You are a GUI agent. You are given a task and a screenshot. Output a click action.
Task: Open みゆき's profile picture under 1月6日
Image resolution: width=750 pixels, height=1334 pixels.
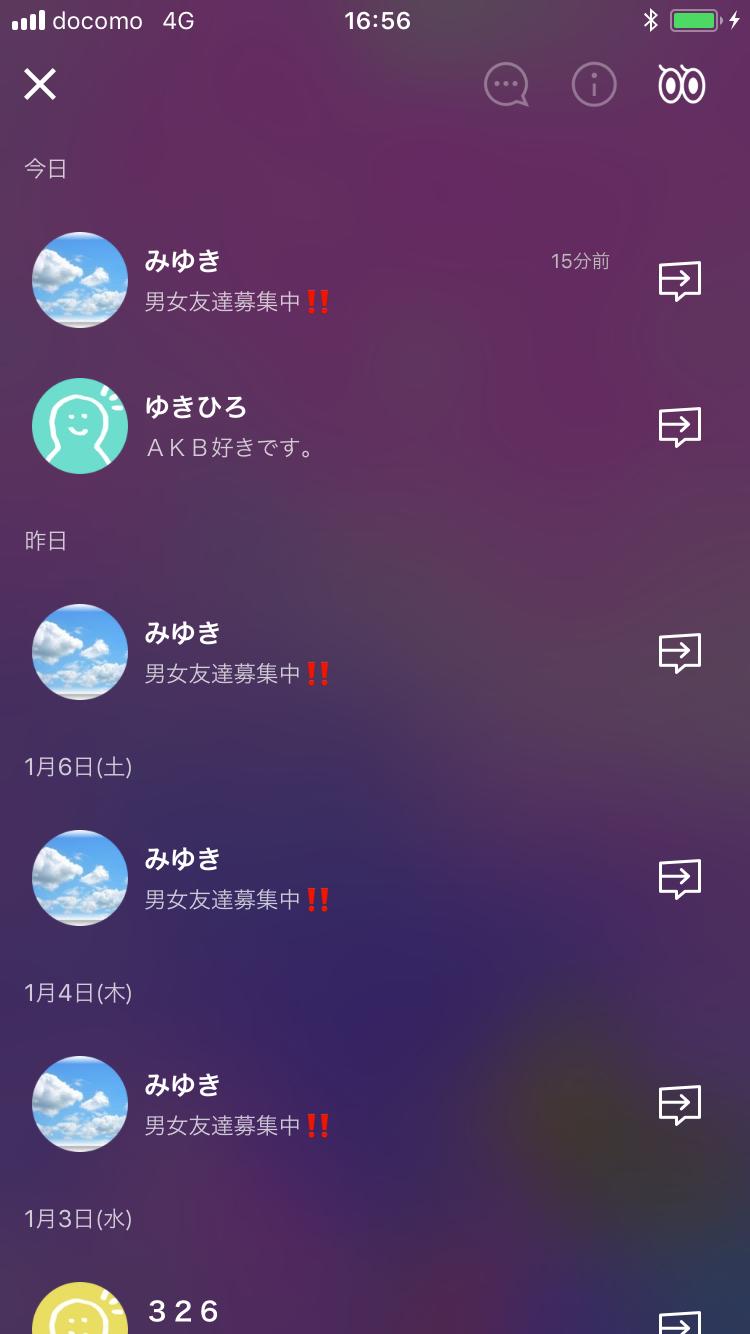coord(80,878)
